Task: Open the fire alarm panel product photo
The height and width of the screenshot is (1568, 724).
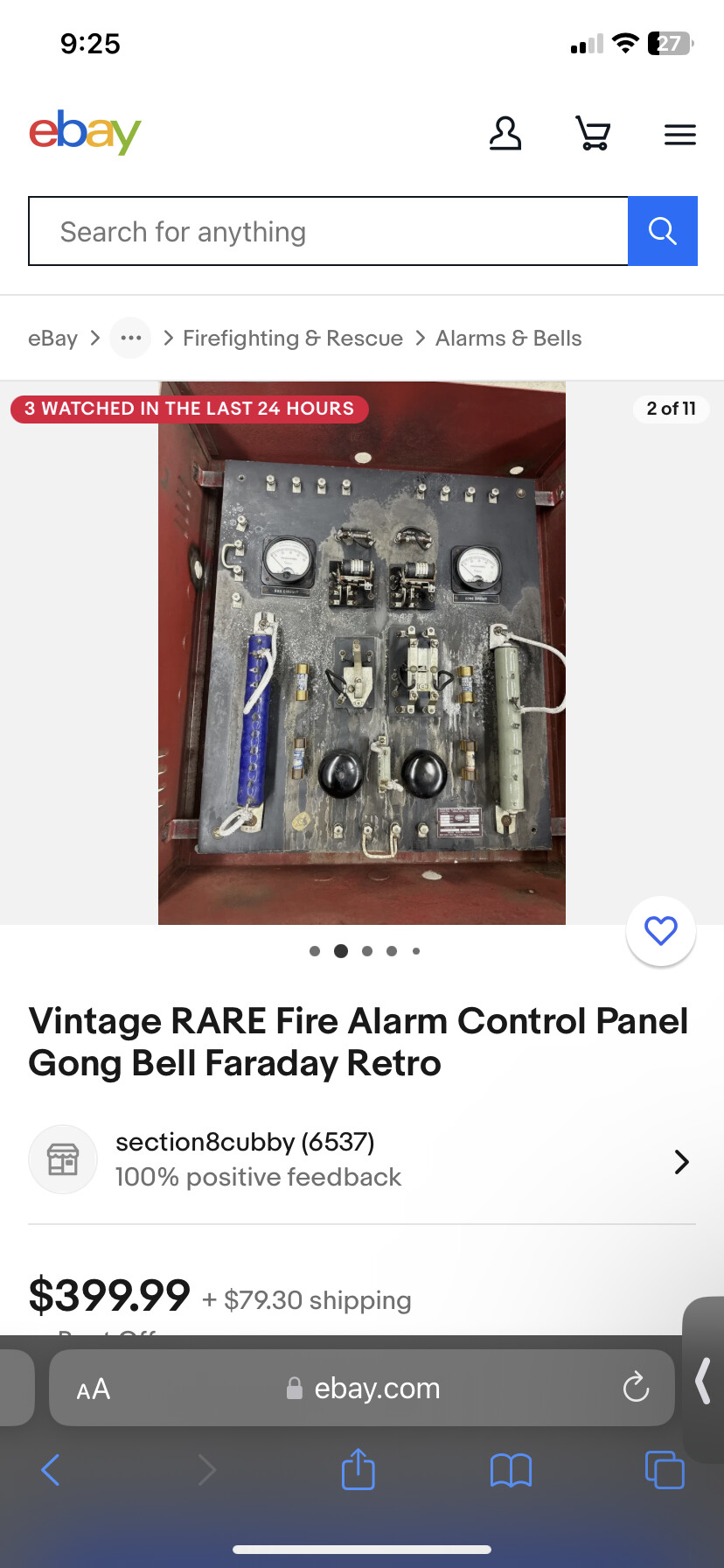Action: pyautogui.click(x=361, y=653)
